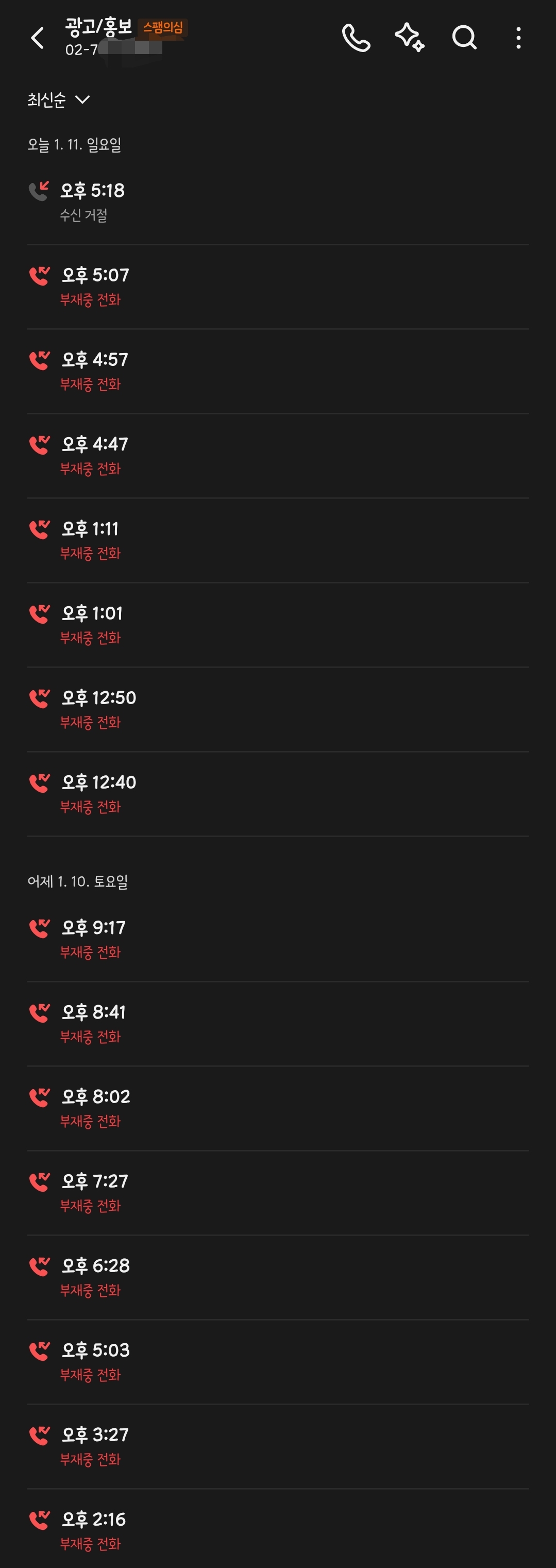The image size is (556, 1568).
Task: Open the 오후 12:50 missed call
Action: (x=277, y=710)
